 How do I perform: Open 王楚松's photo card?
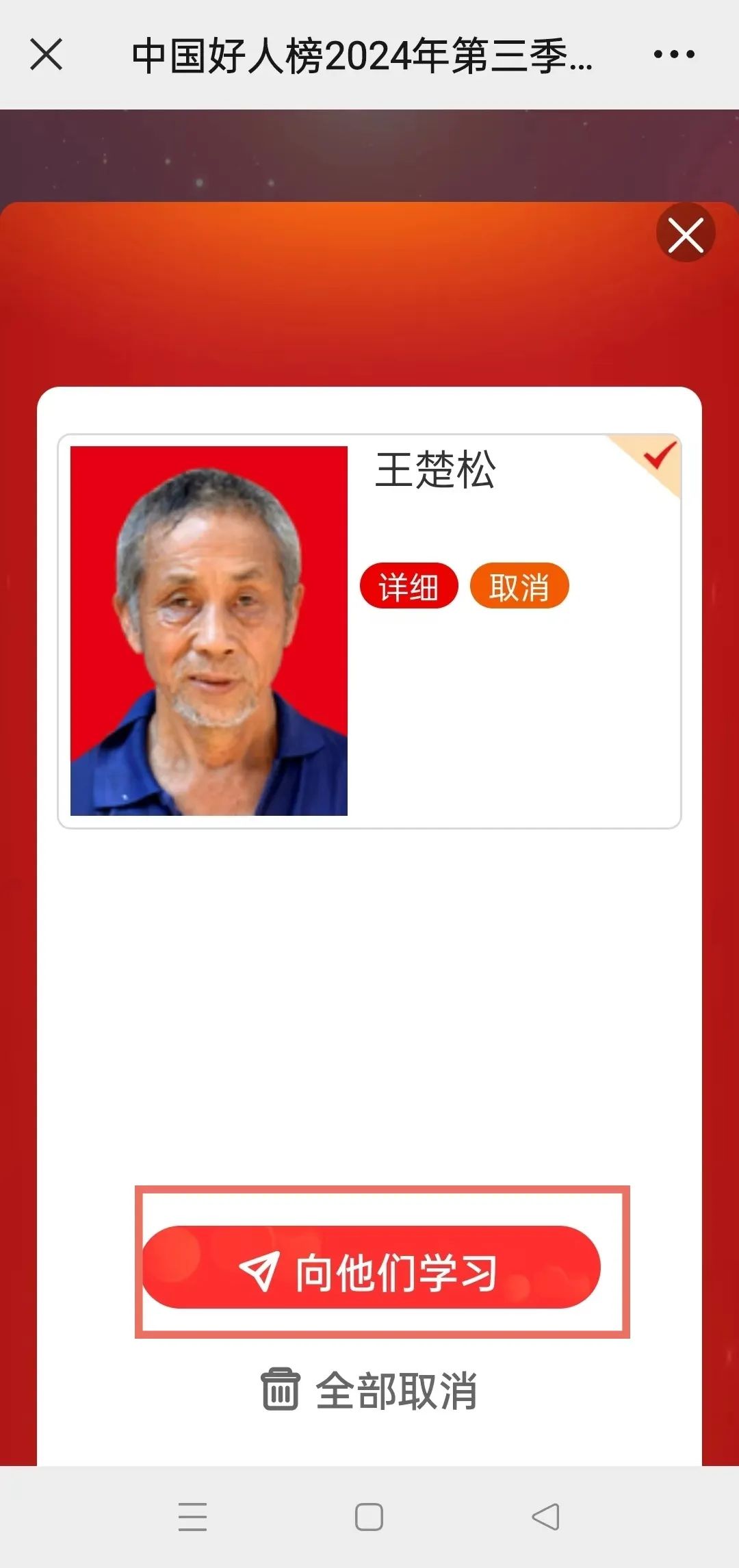click(209, 630)
